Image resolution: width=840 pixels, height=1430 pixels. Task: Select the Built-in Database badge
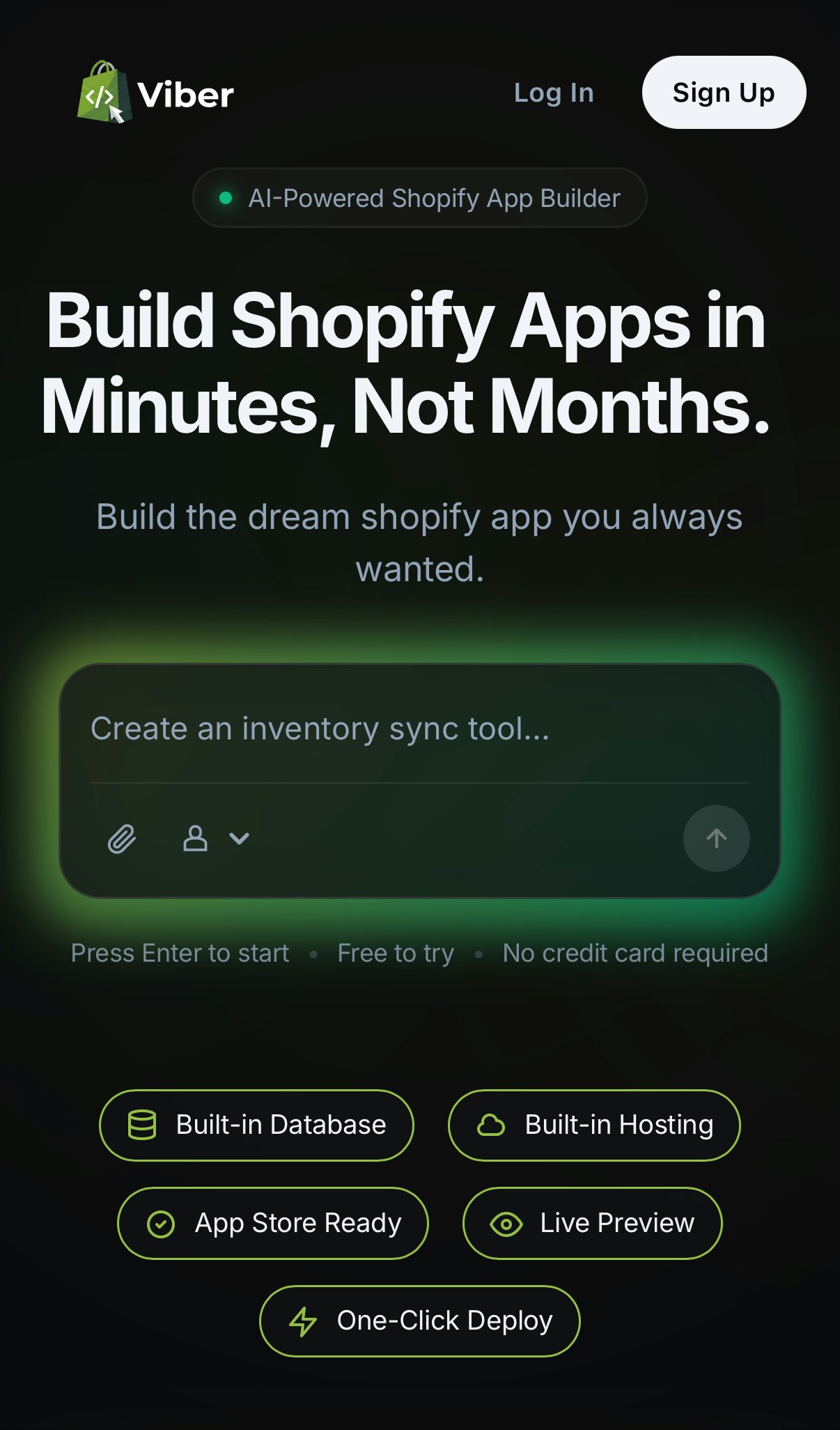click(257, 1124)
